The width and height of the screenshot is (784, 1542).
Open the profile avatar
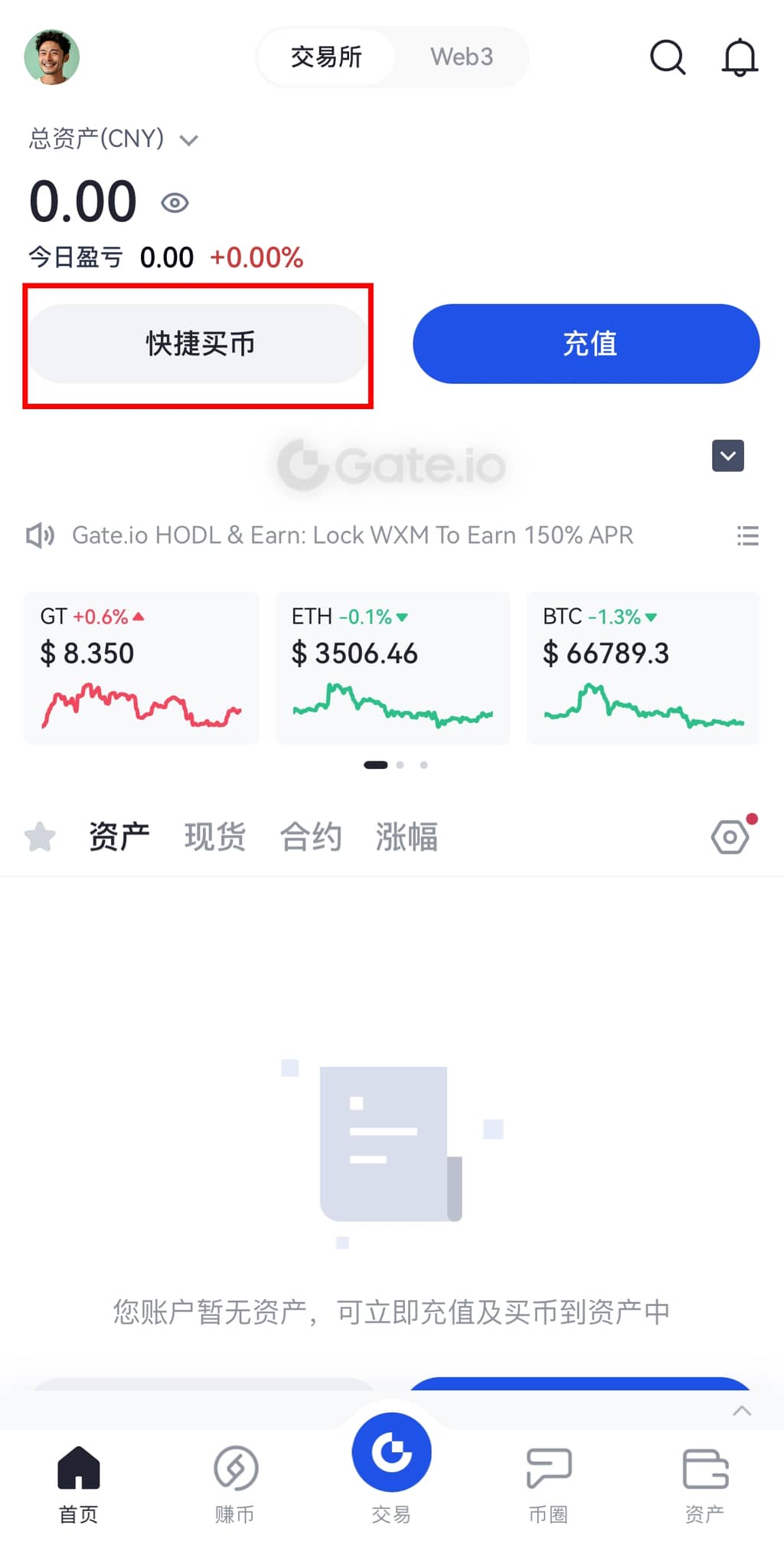pyautogui.click(x=52, y=57)
